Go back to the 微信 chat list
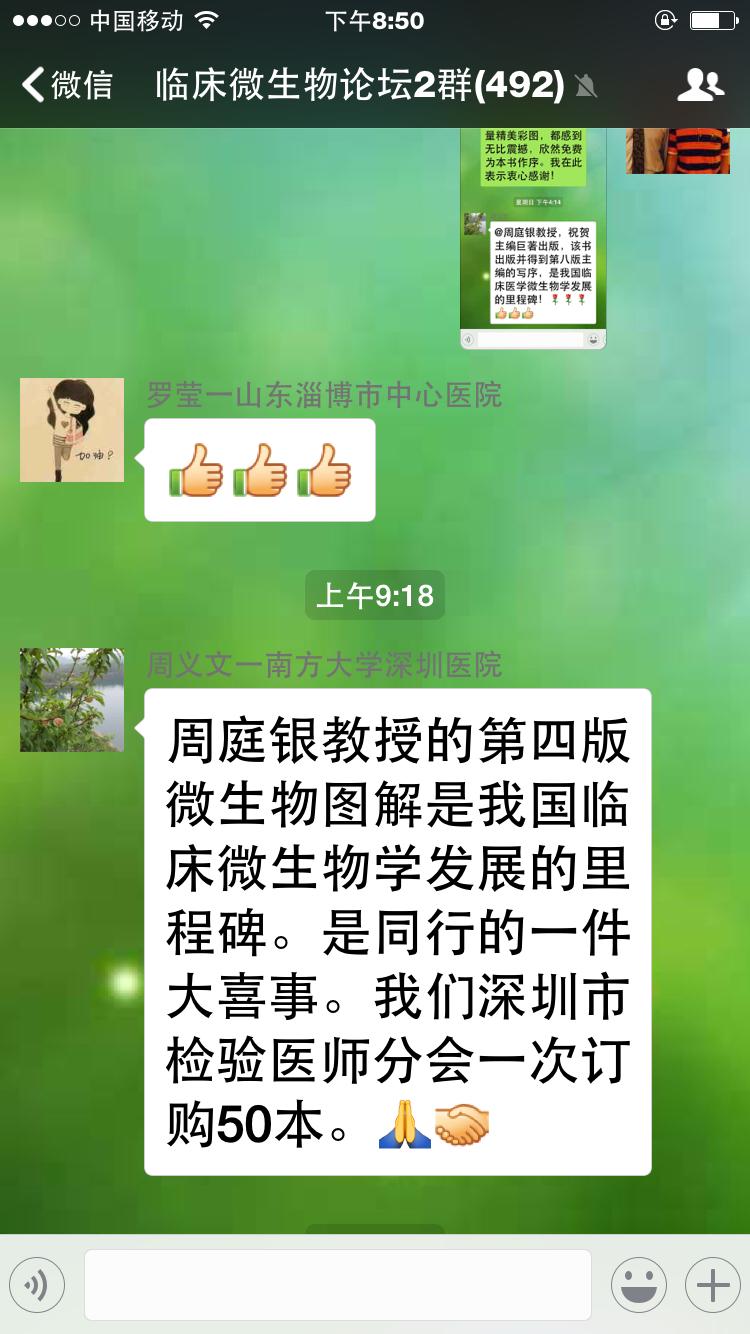 [x=66, y=85]
